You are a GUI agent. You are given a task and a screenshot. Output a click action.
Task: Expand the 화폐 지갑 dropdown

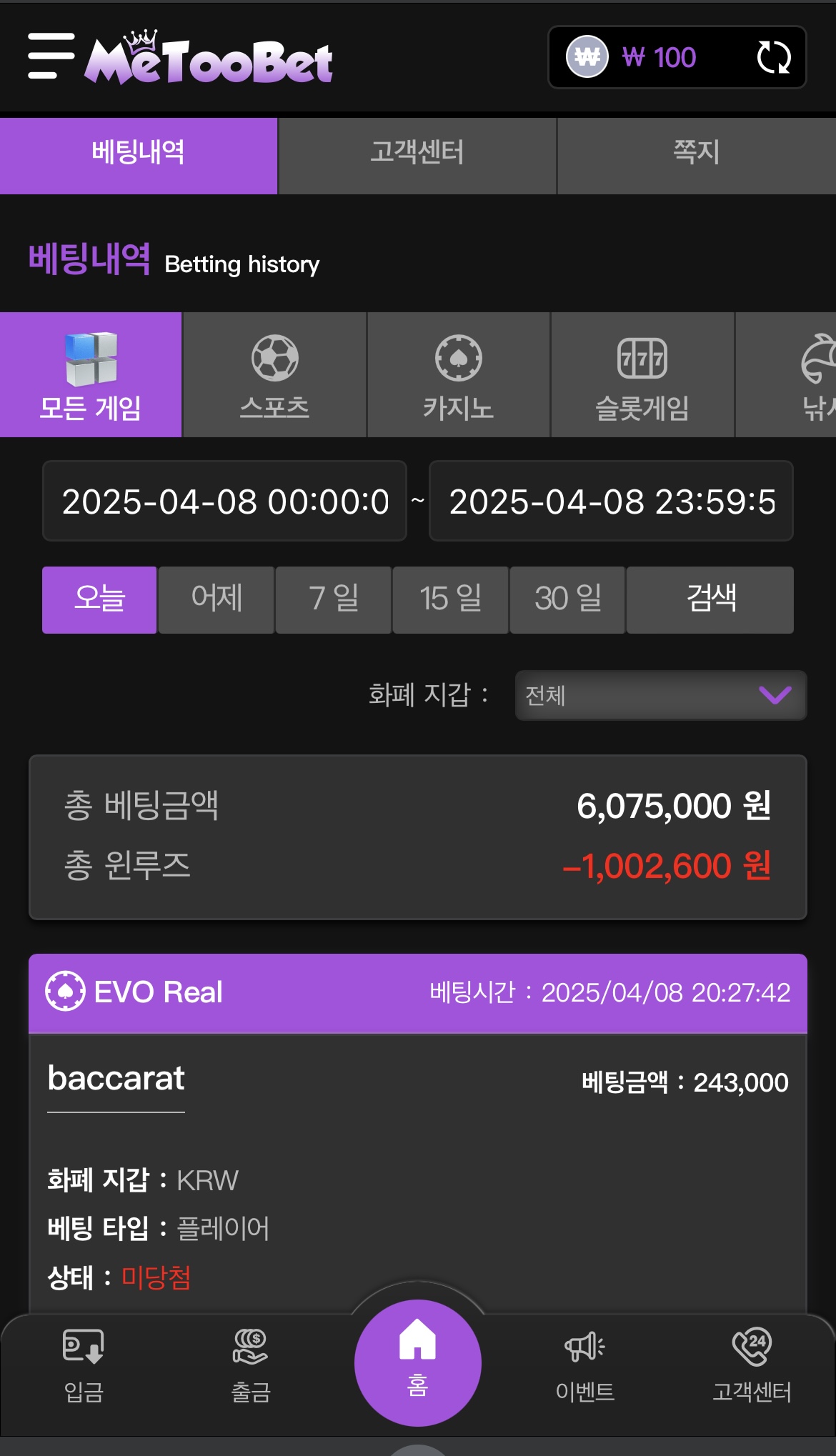click(x=661, y=695)
